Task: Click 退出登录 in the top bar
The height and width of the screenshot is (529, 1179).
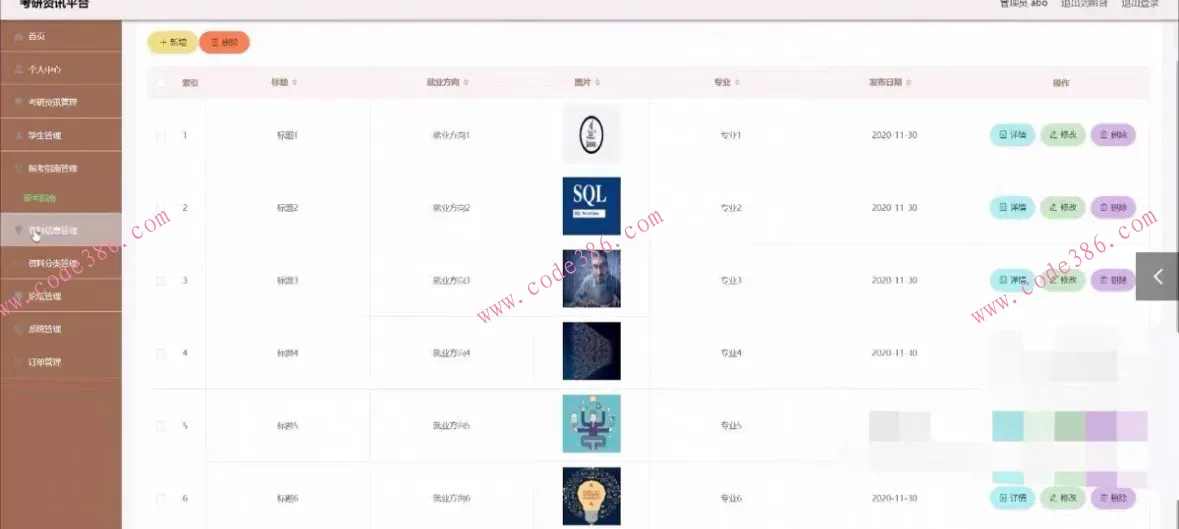Action: pyautogui.click(x=1139, y=4)
